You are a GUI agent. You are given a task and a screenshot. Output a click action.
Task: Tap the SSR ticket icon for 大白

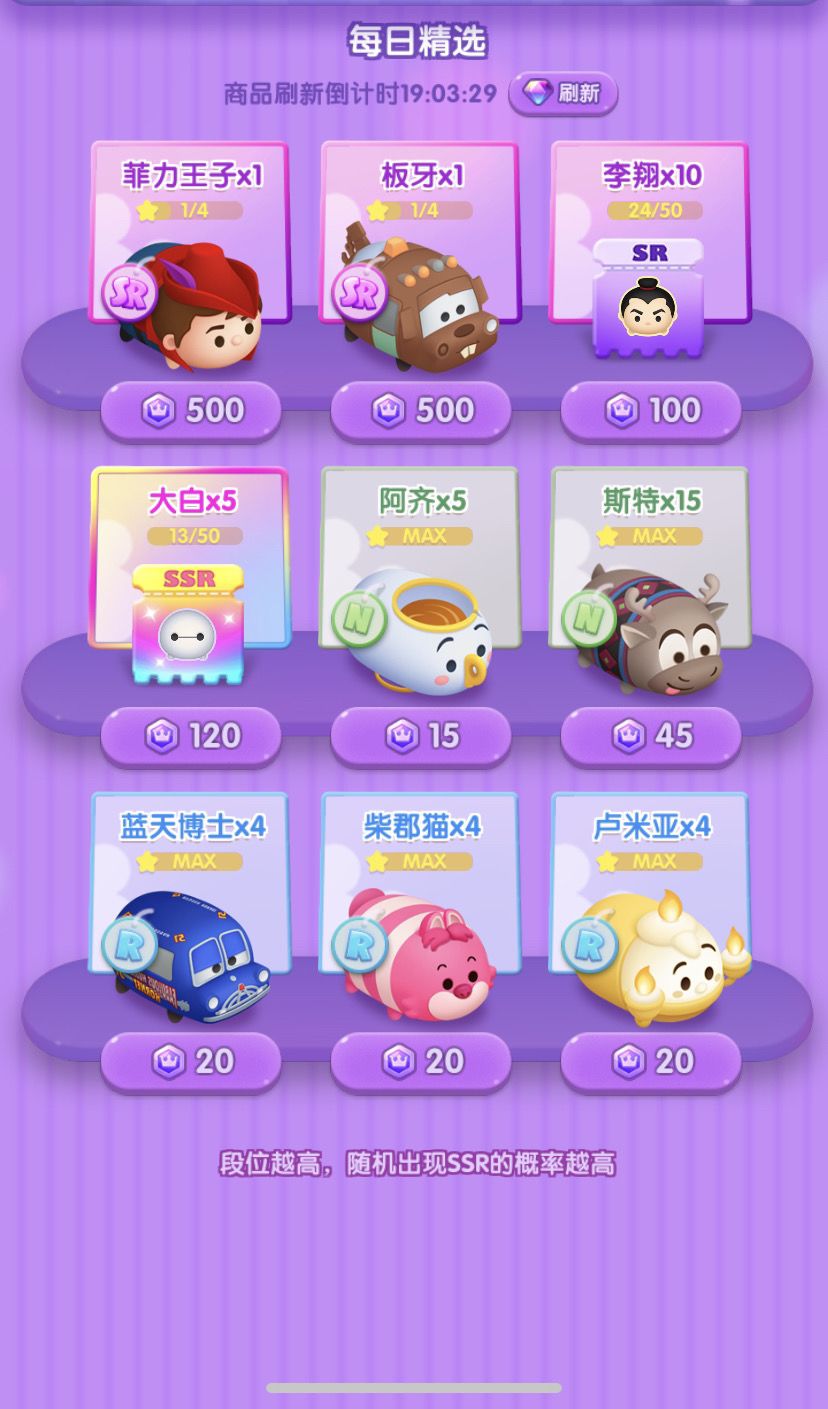pyautogui.click(x=188, y=624)
